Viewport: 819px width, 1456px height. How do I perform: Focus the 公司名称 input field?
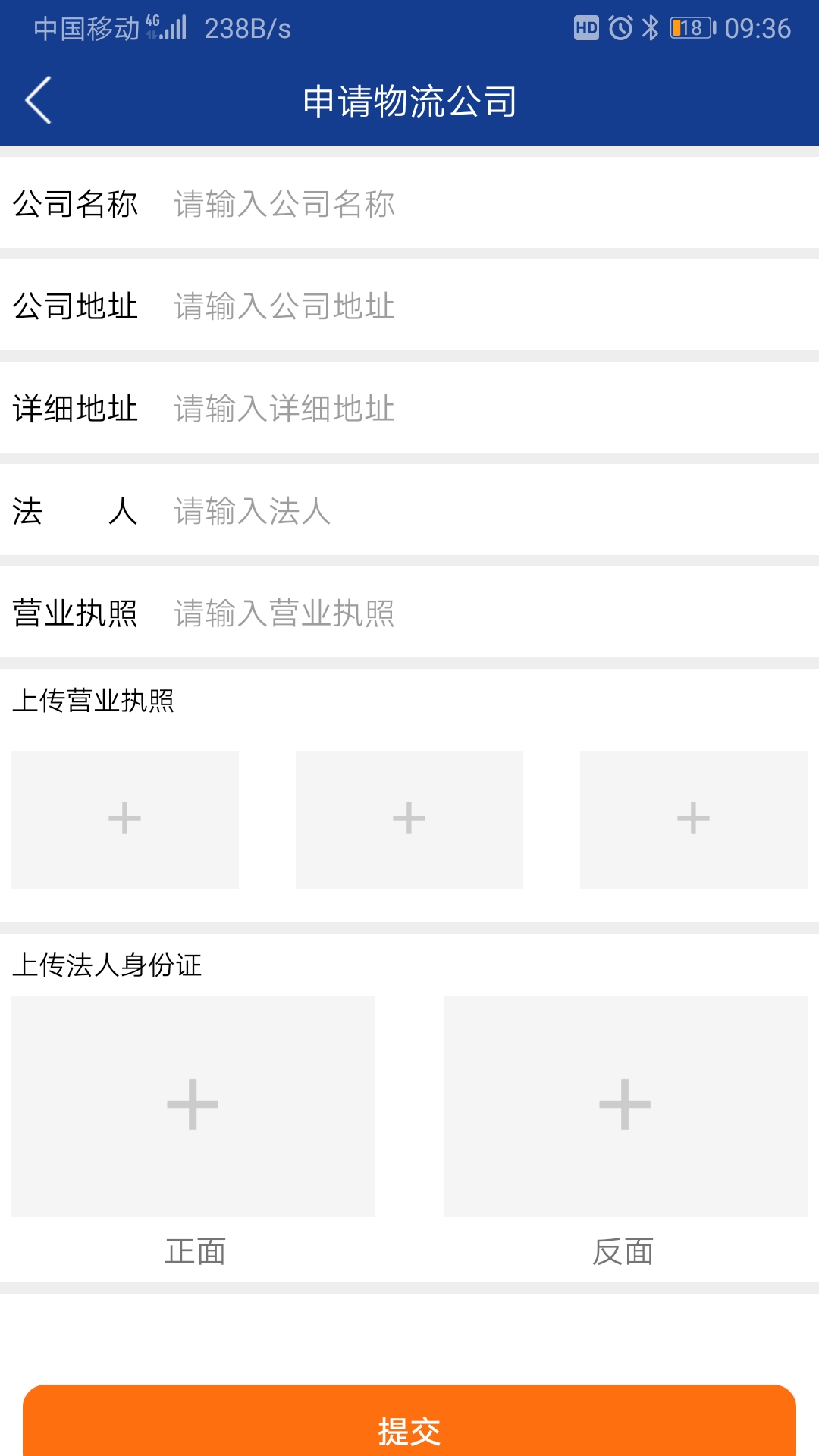[x=485, y=204]
